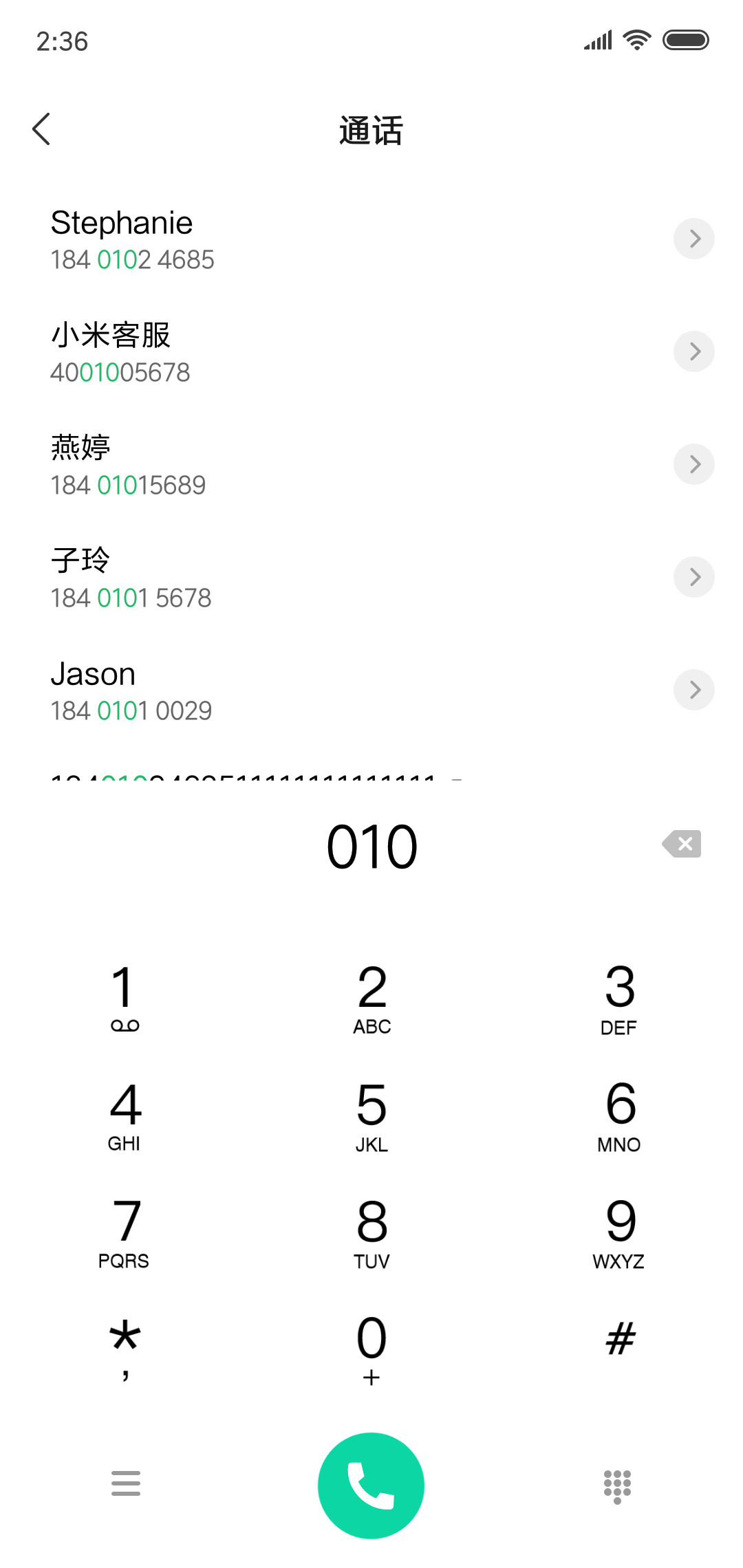Tap keypad digit 3 DEF
This screenshot has width=743, height=1568.
pyautogui.click(x=619, y=998)
